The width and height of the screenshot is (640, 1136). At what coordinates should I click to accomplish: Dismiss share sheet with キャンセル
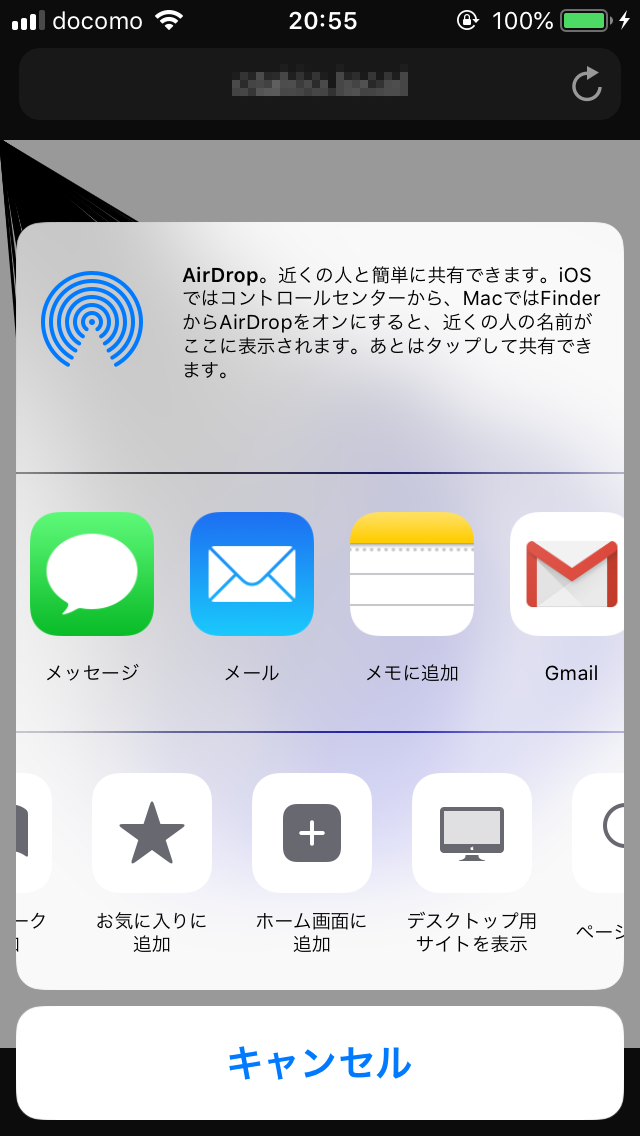tap(320, 1062)
